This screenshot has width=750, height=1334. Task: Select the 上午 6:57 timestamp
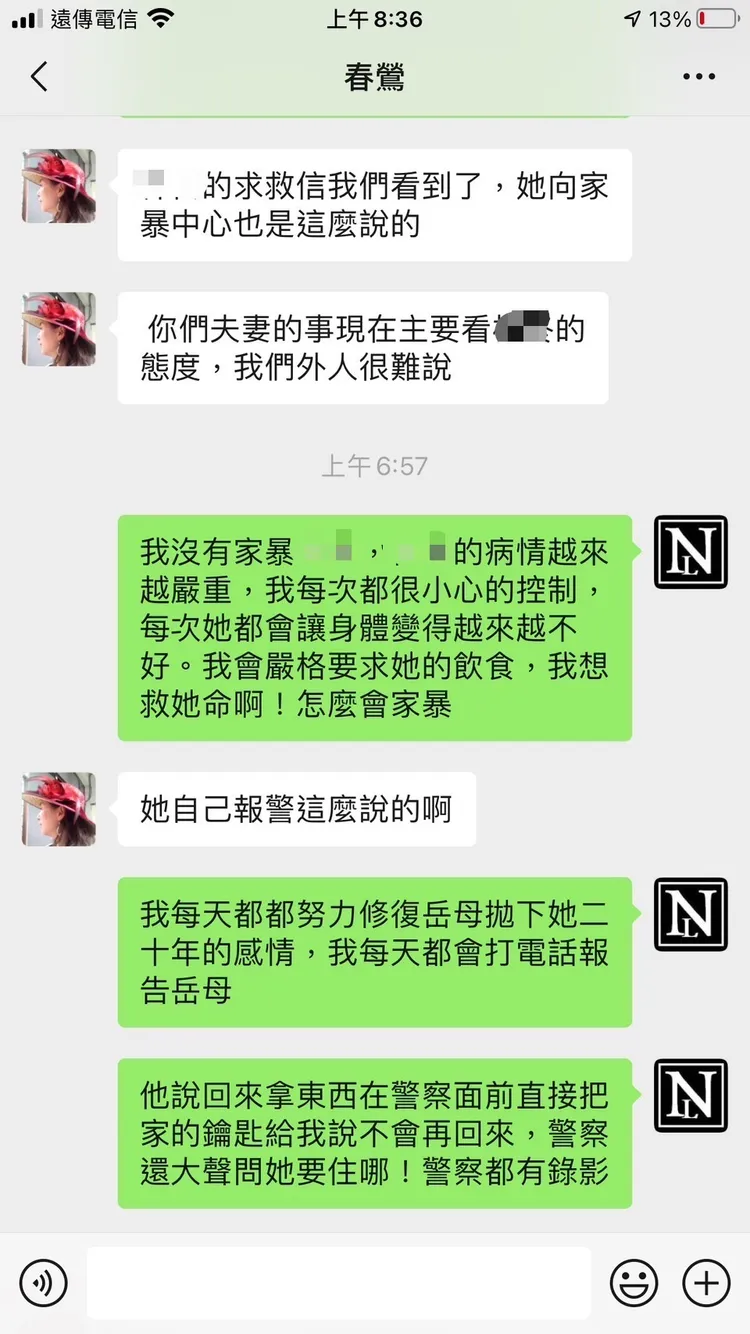375,465
